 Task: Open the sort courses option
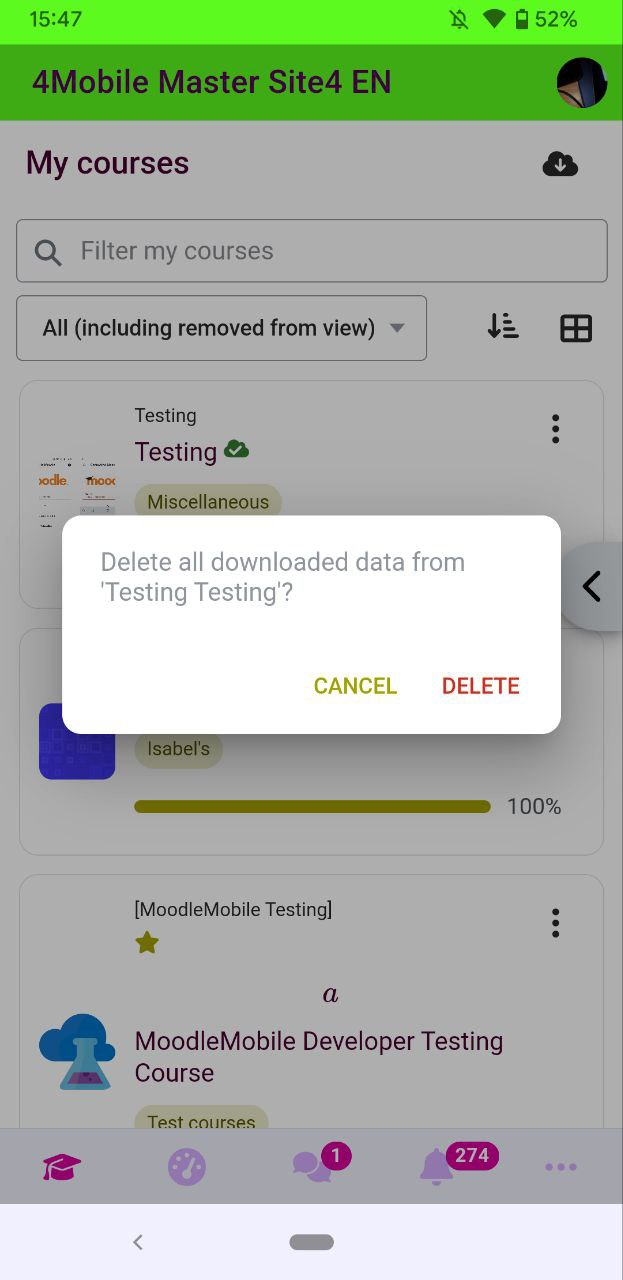coord(503,327)
